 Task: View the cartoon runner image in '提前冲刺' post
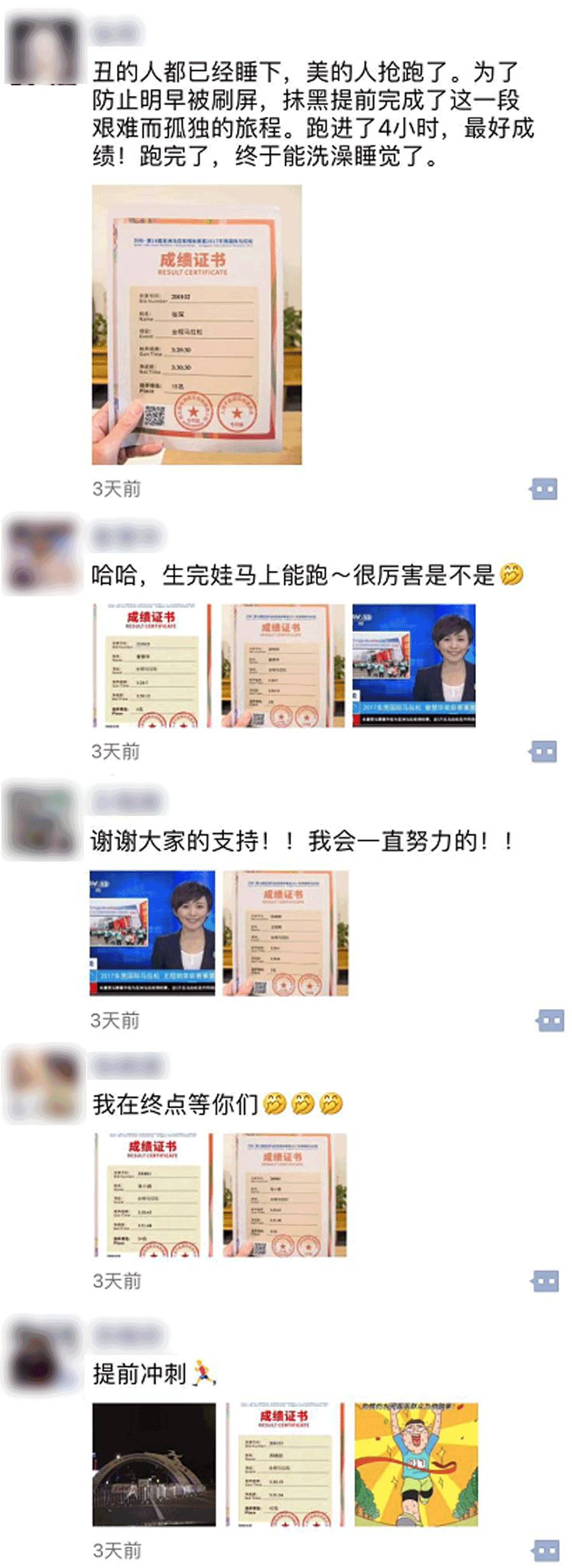(x=416, y=1464)
